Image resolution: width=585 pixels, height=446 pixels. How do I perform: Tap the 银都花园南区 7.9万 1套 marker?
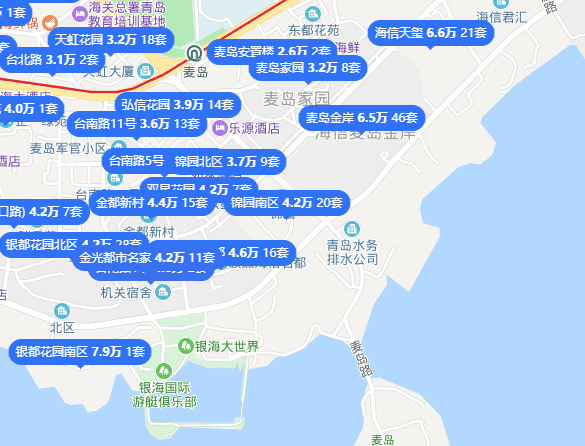[x=80, y=352]
